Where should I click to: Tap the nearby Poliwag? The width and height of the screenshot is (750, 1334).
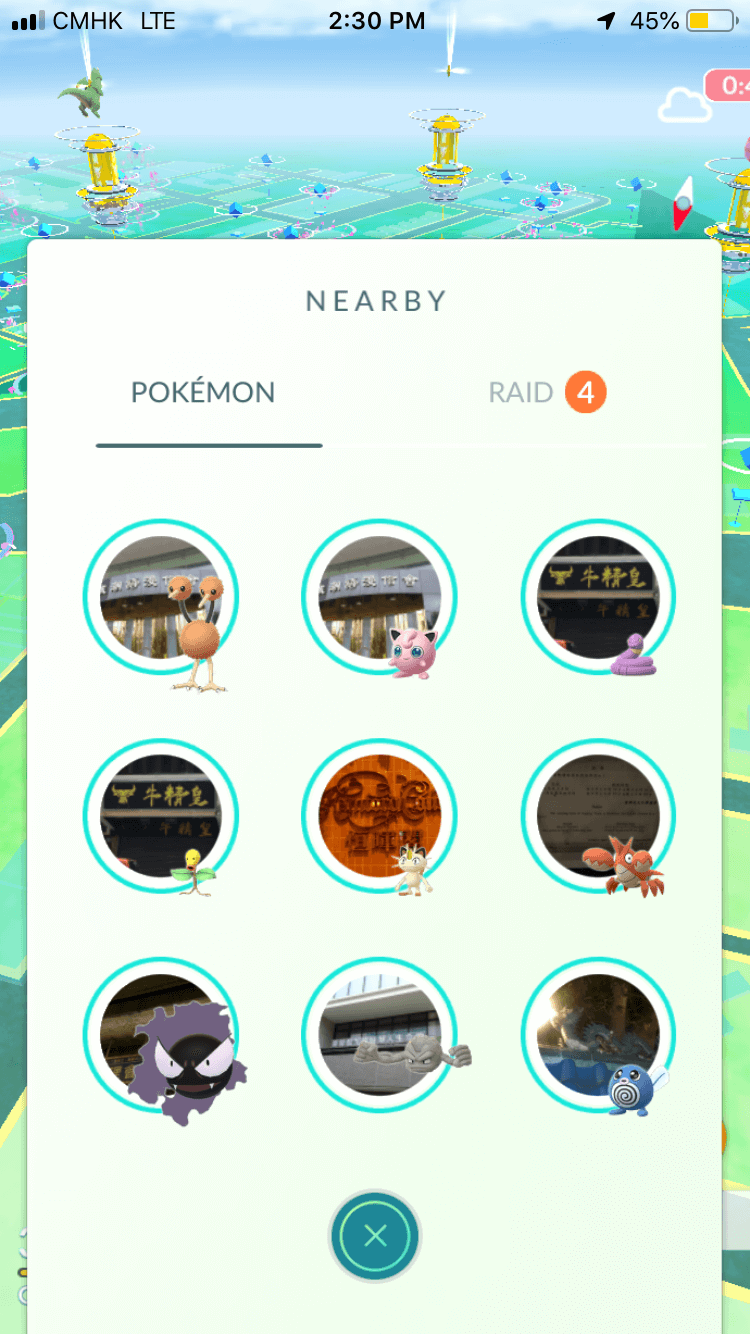click(x=598, y=1037)
